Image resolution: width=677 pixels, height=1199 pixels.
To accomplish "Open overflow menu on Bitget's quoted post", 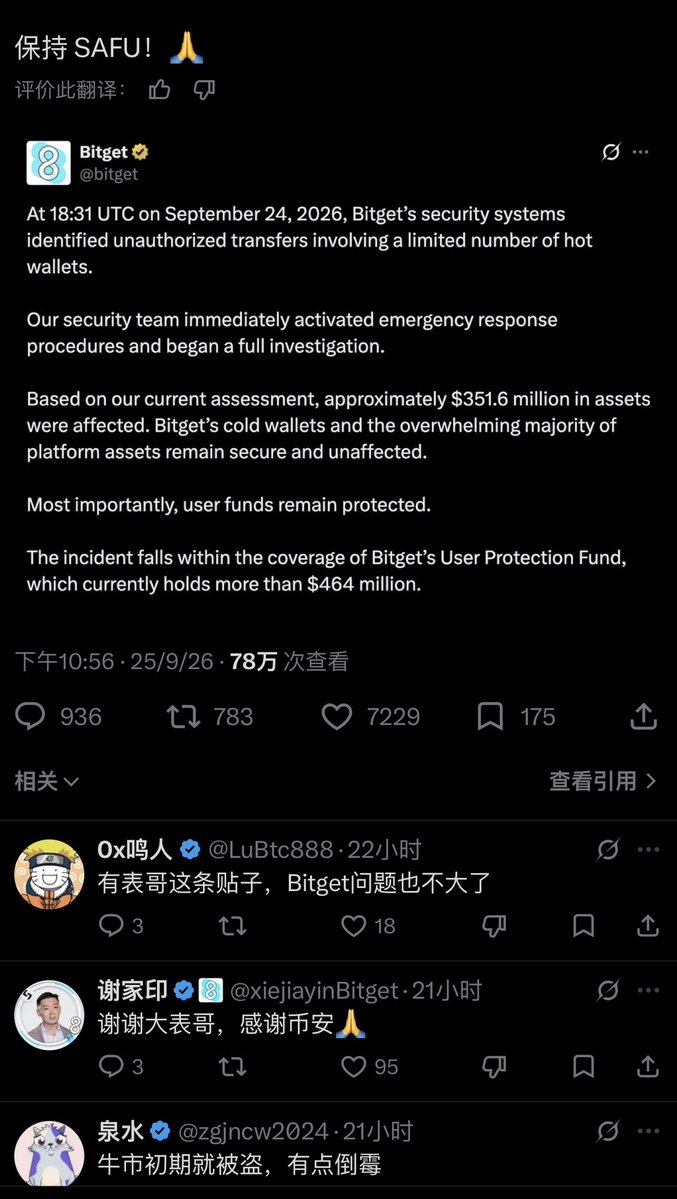I will 640,152.
